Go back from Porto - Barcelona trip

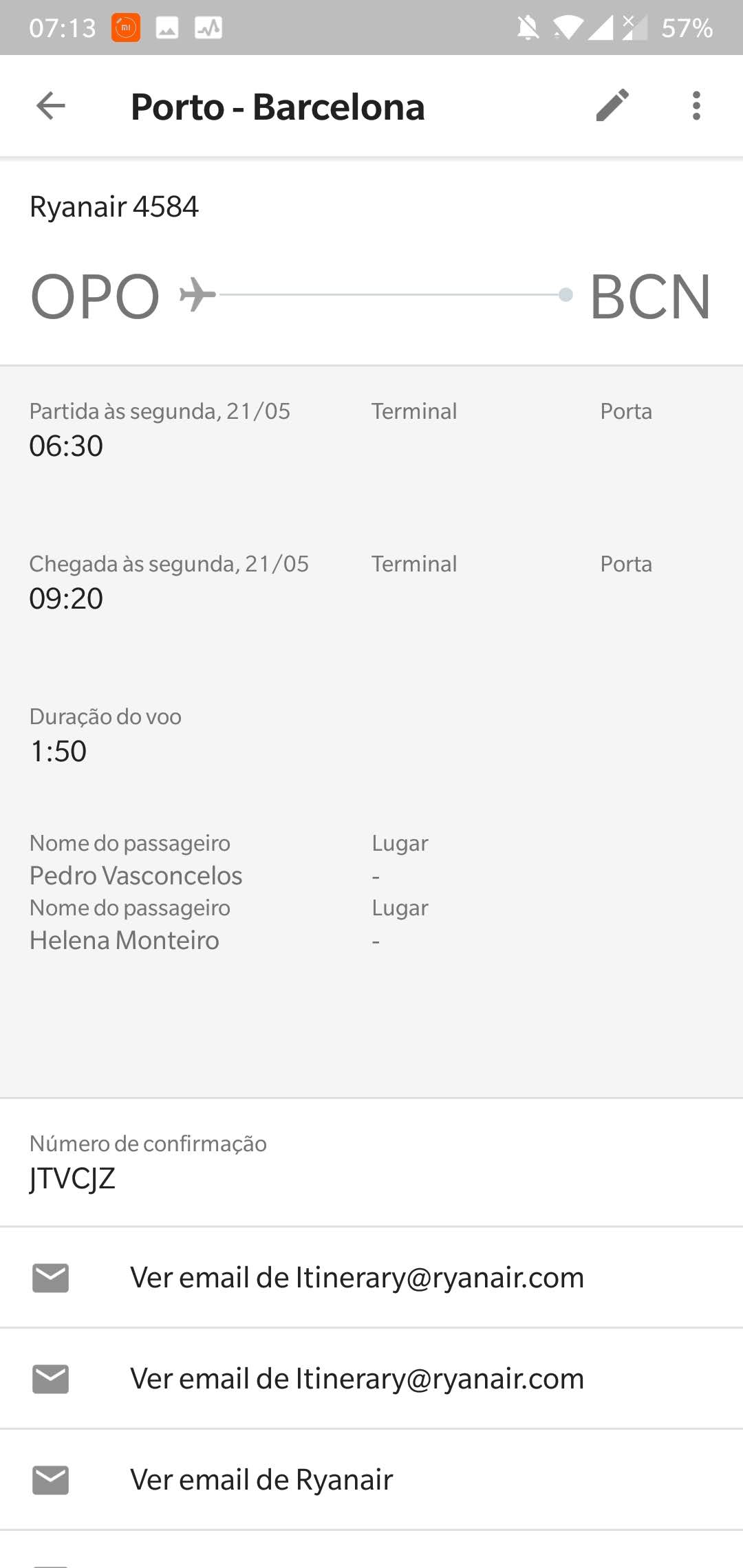[50, 106]
